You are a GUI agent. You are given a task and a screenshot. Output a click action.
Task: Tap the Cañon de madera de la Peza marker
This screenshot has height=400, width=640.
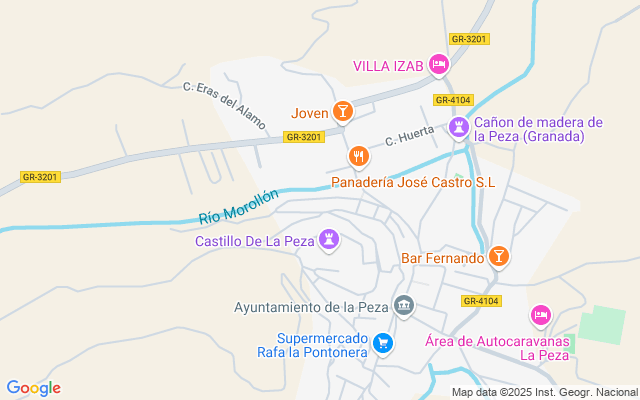459,128
